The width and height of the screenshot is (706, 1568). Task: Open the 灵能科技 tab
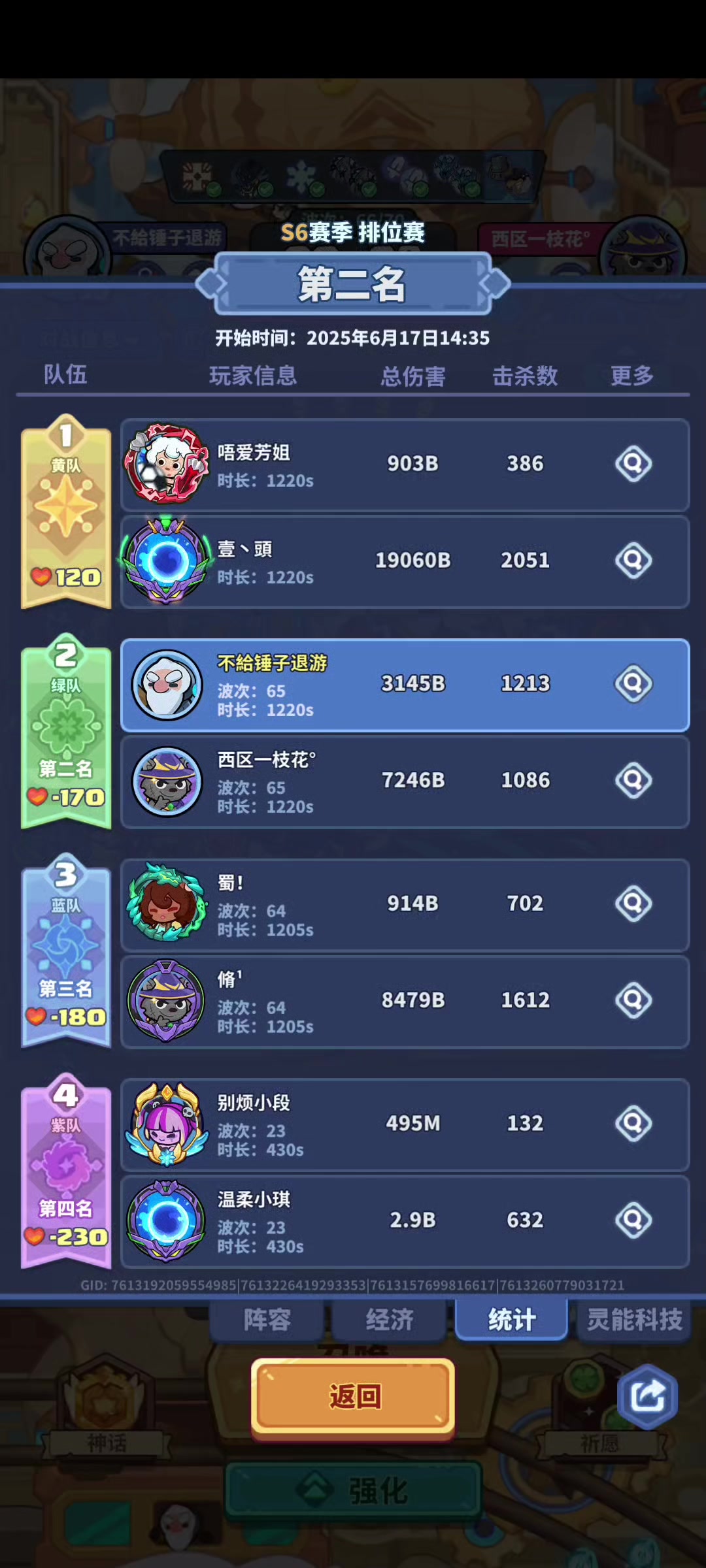point(634,1319)
